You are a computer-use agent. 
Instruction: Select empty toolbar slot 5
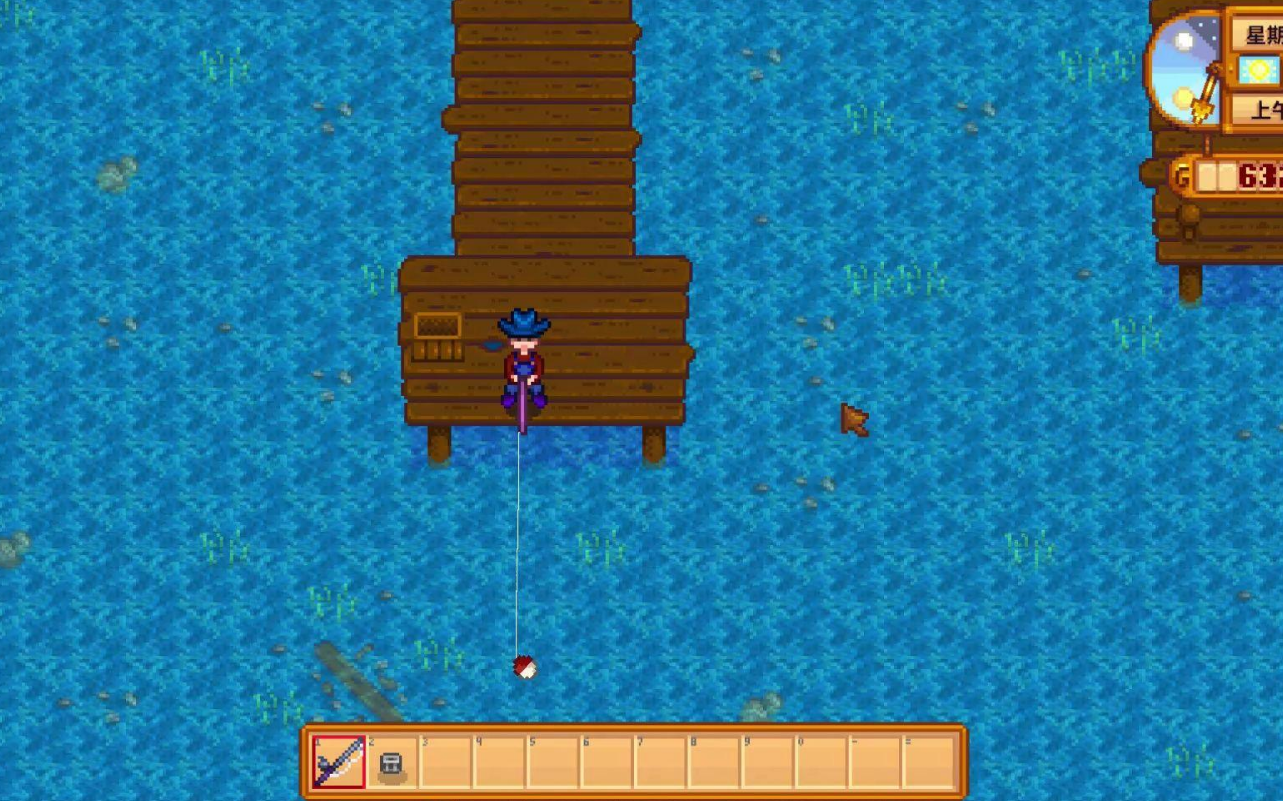coord(553,763)
